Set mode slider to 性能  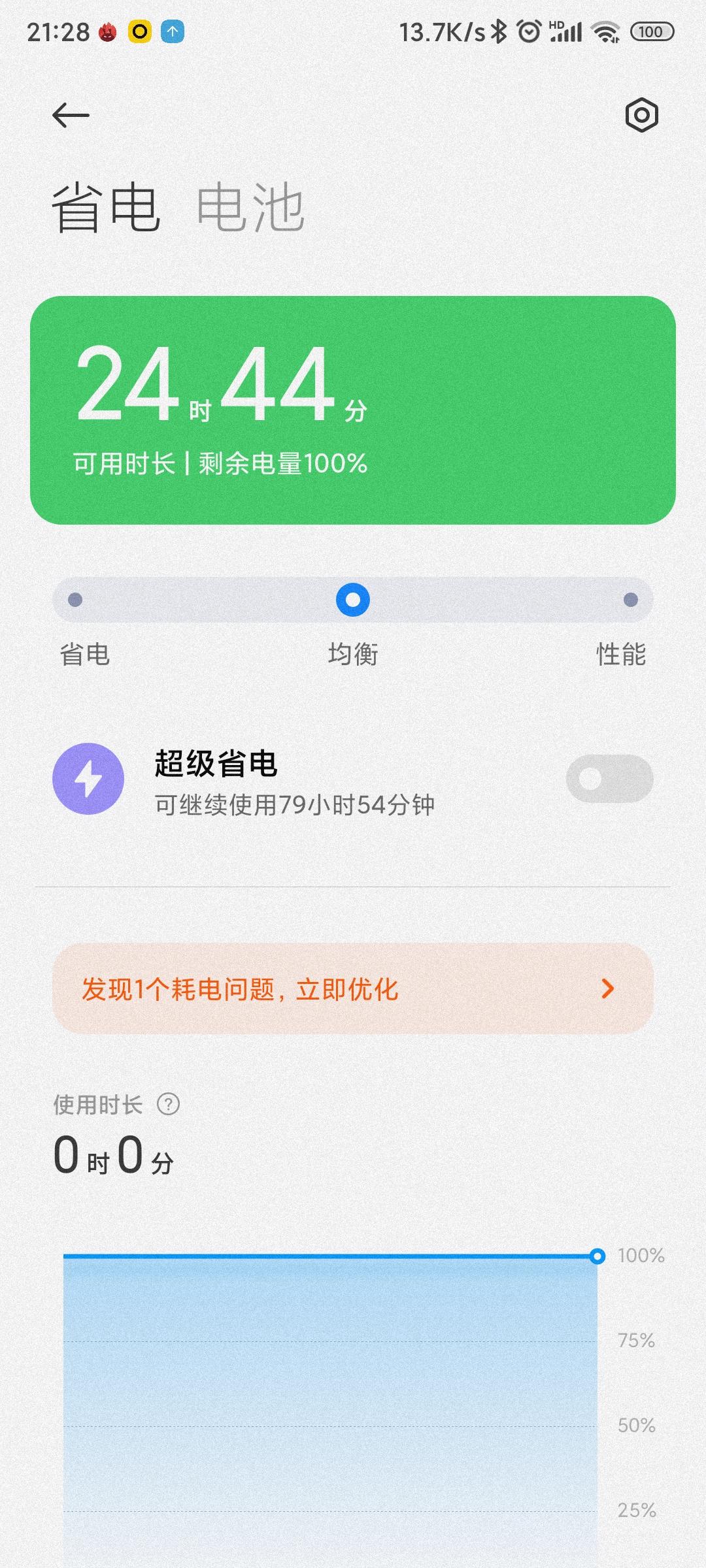pyautogui.click(x=630, y=600)
